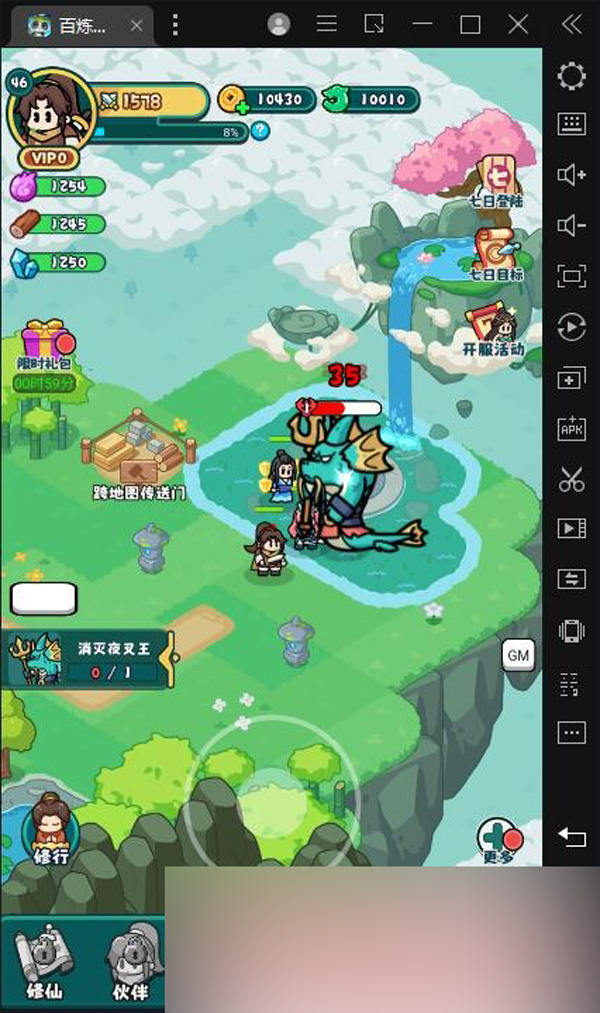Claim the 限时礼包 timed gift
600x1013 pixels.
point(45,355)
